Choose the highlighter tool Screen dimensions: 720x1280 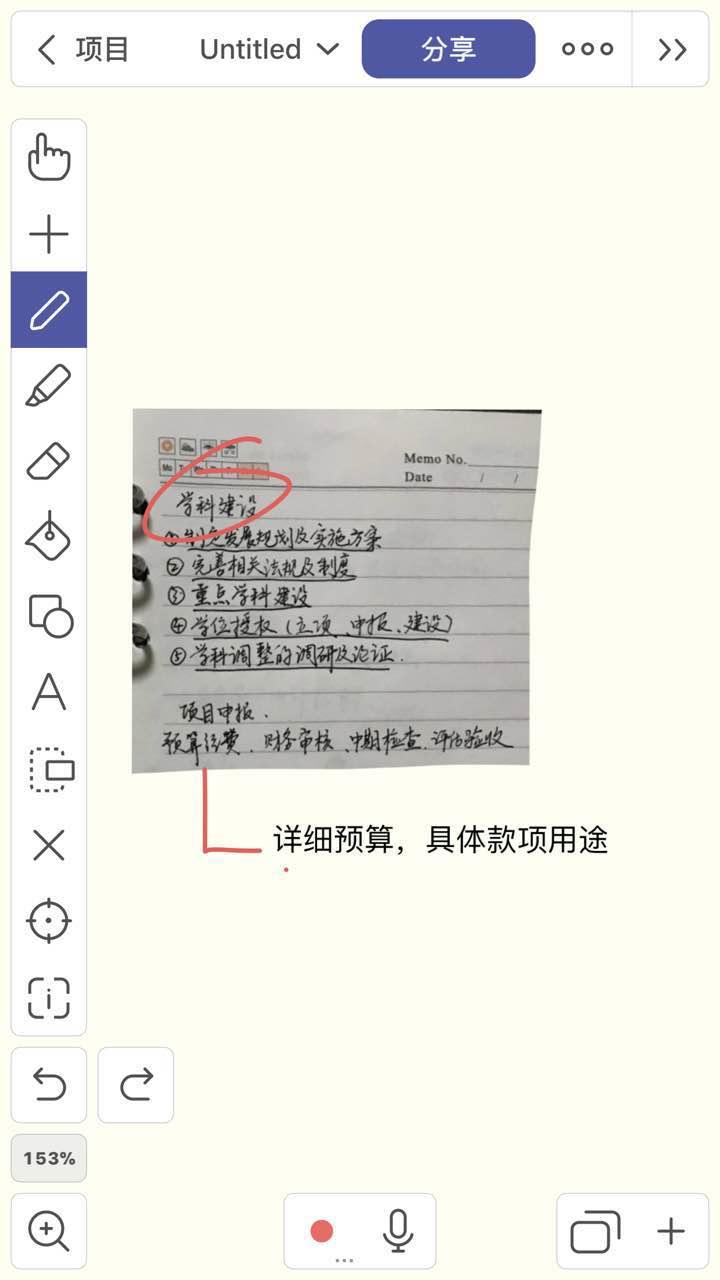(x=49, y=386)
